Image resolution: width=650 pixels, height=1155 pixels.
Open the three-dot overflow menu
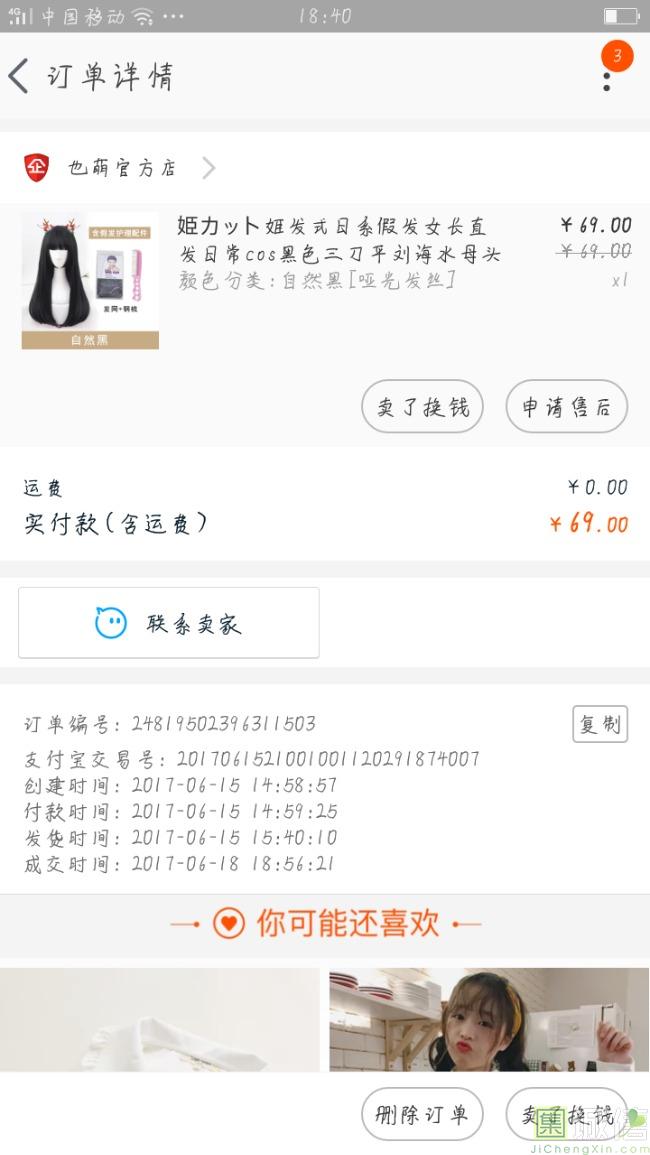607,78
